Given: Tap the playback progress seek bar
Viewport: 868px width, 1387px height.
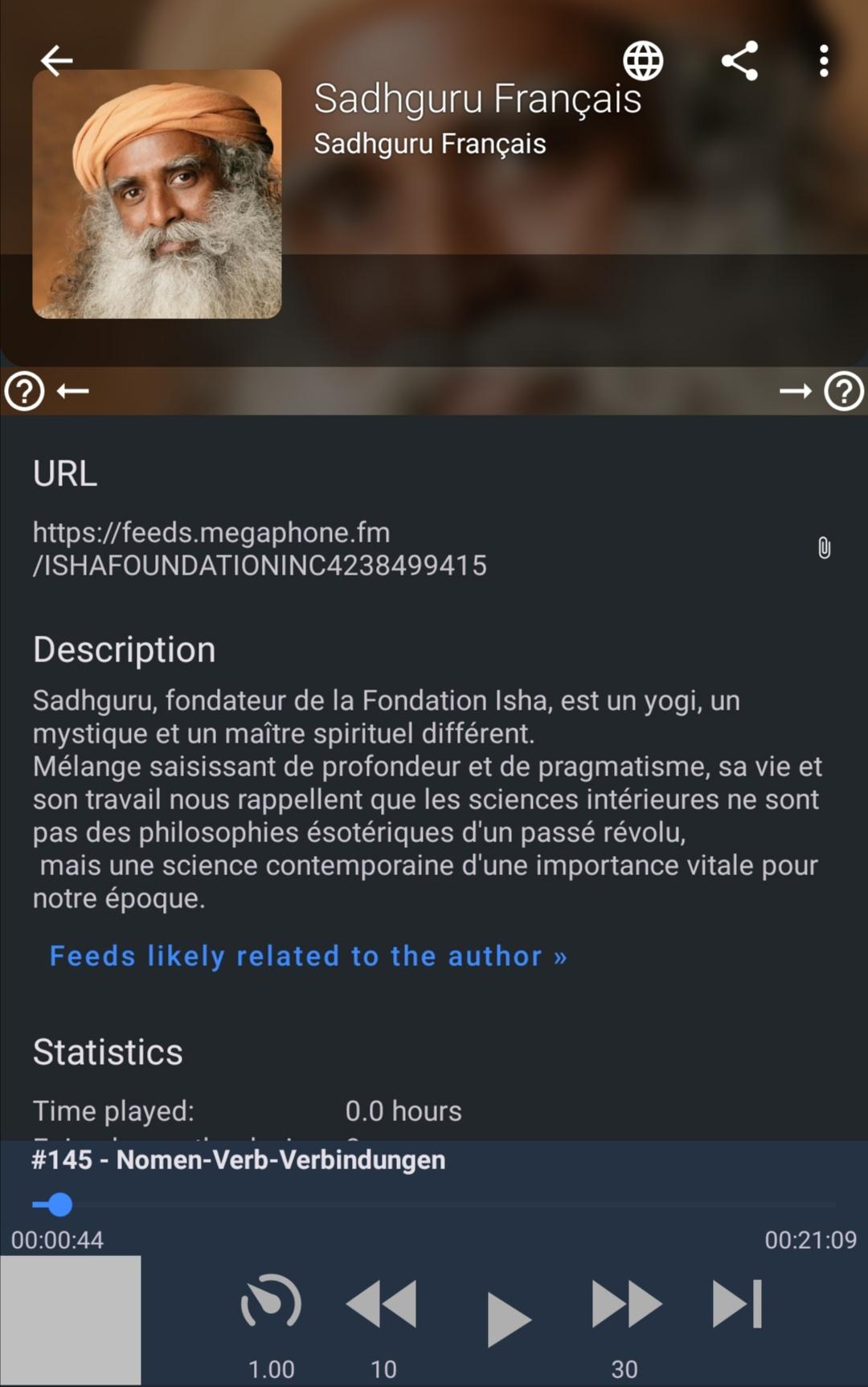Looking at the screenshot, I should pyautogui.click(x=434, y=1205).
